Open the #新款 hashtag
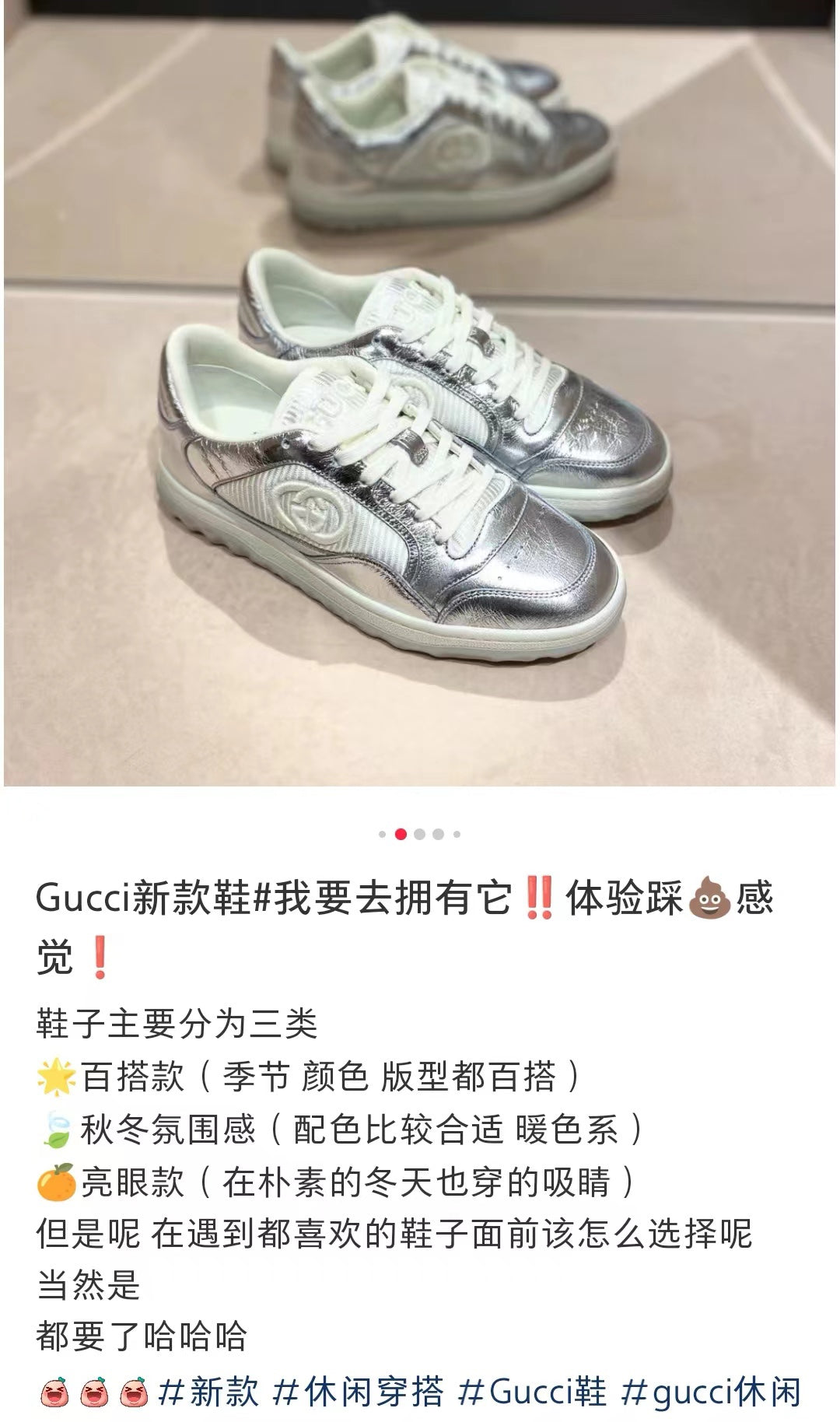This screenshot has width=840, height=1422. click(x=208, y=1392)
